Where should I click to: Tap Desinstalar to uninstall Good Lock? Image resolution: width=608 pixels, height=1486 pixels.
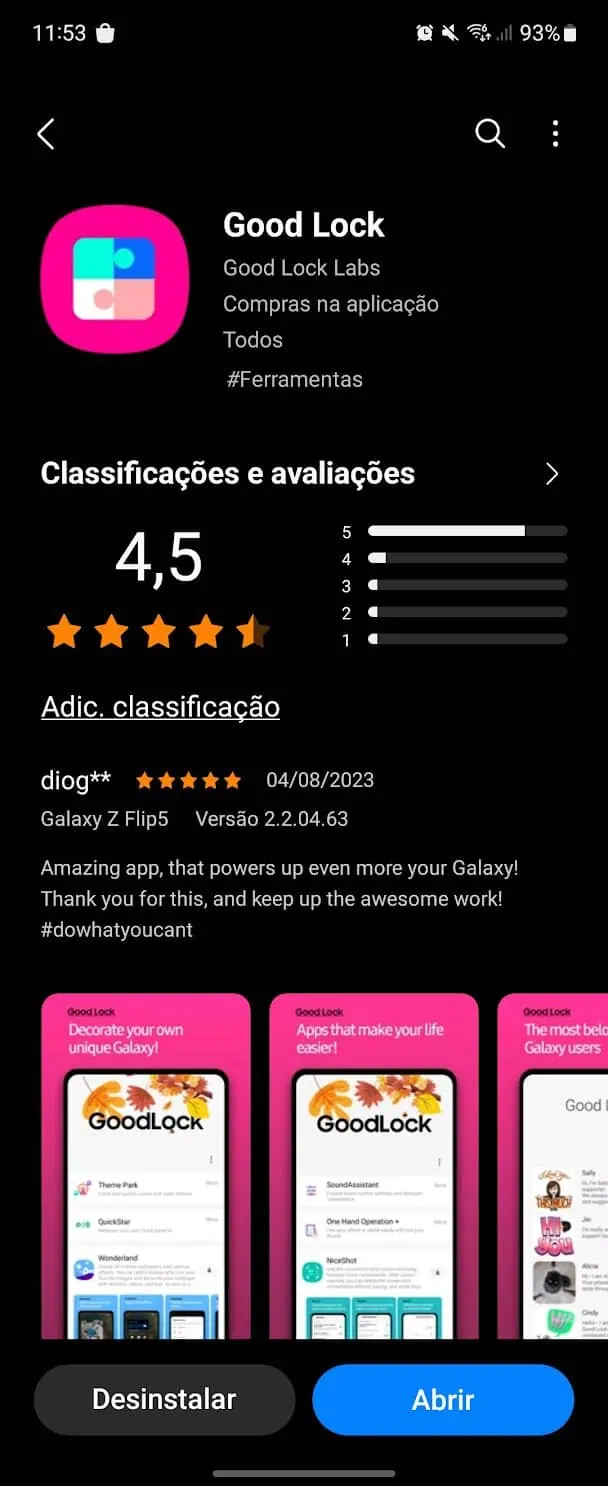pyautogui.click(x=164, y=1399)
